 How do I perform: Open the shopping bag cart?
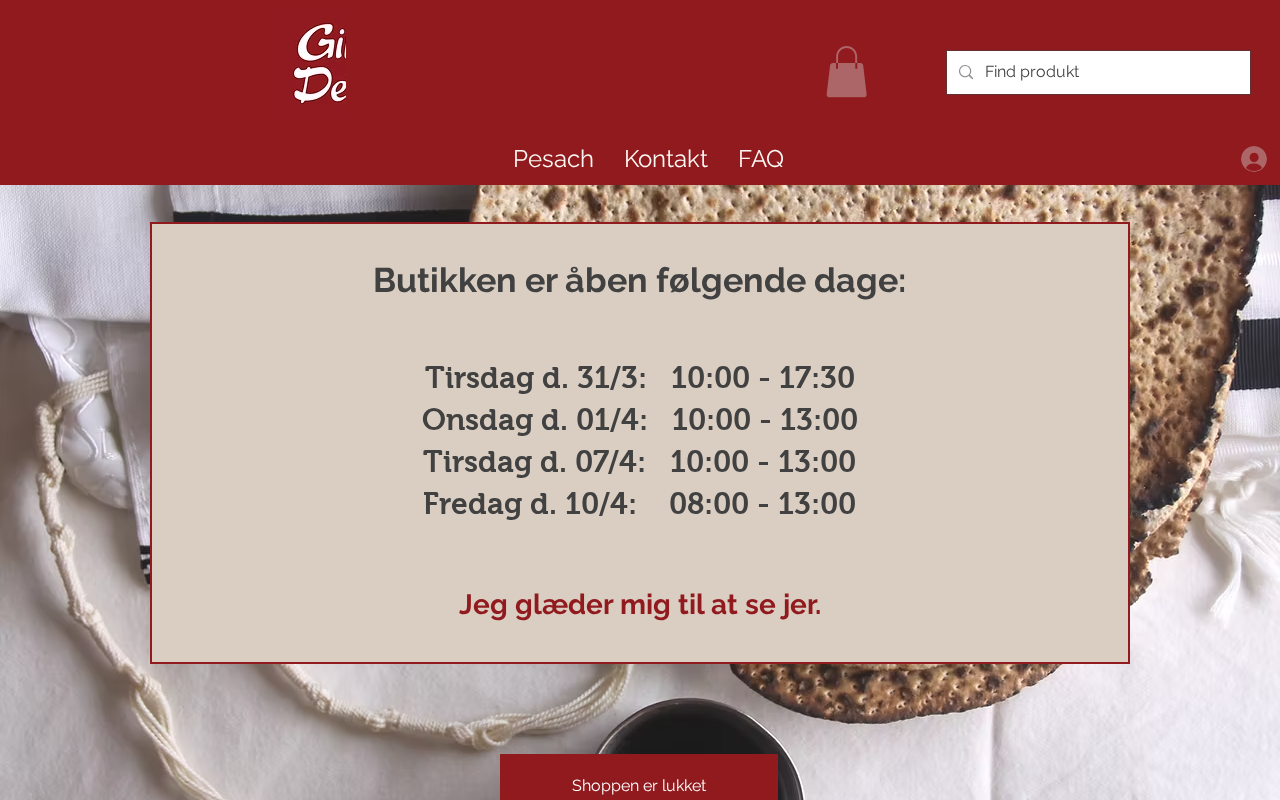point(846,72)
